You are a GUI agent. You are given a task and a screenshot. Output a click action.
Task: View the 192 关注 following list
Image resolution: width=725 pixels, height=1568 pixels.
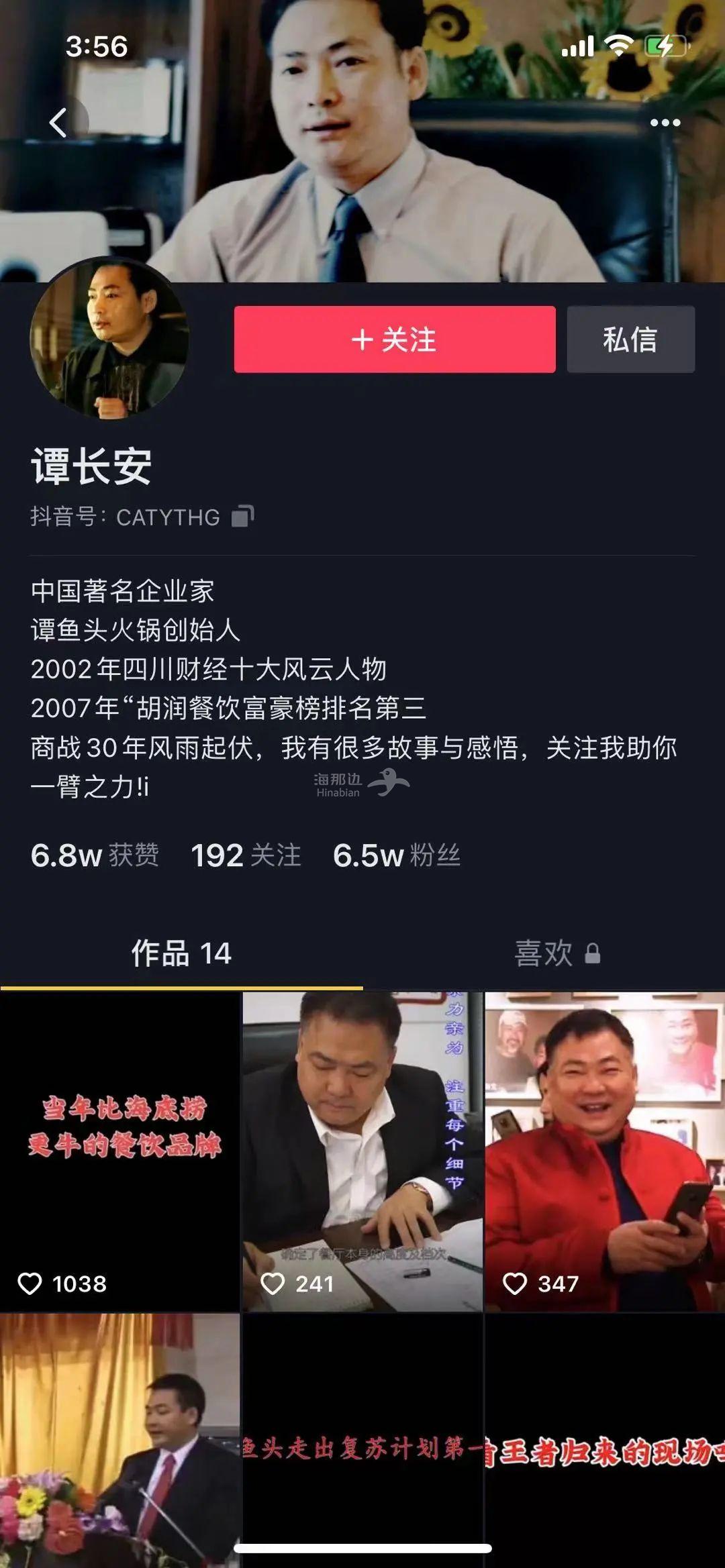point(246,855)
